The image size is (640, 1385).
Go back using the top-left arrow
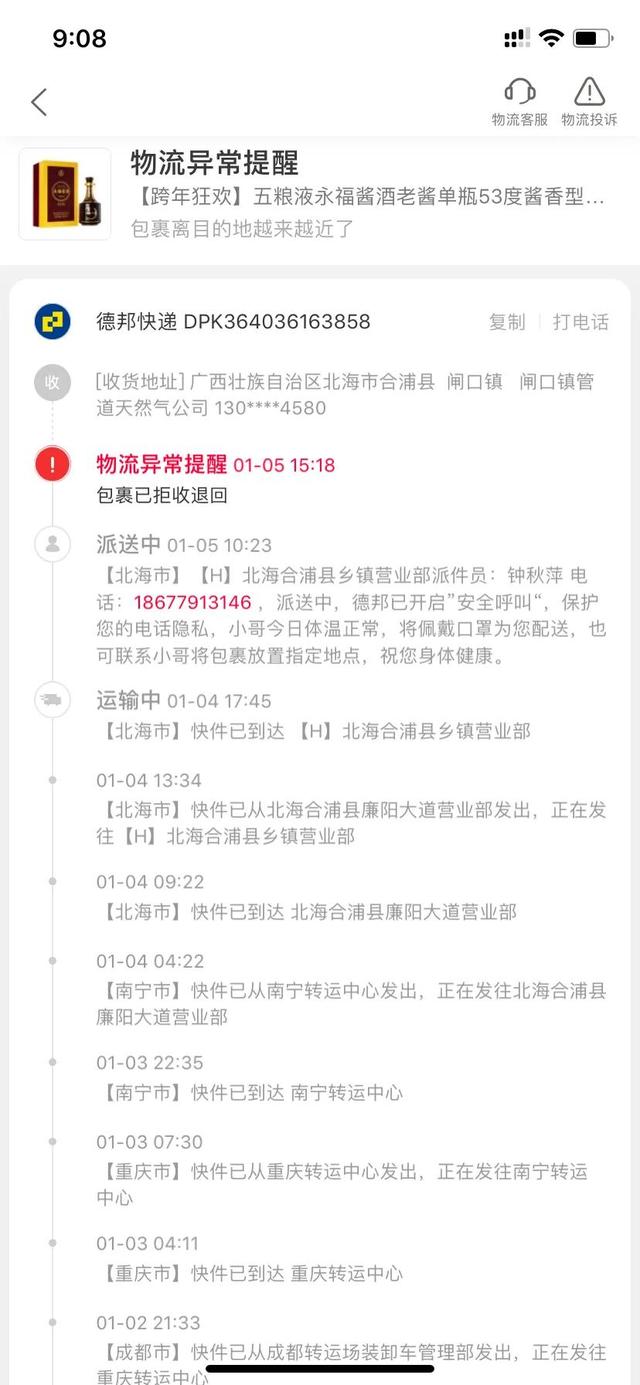(x=39, y=102)
